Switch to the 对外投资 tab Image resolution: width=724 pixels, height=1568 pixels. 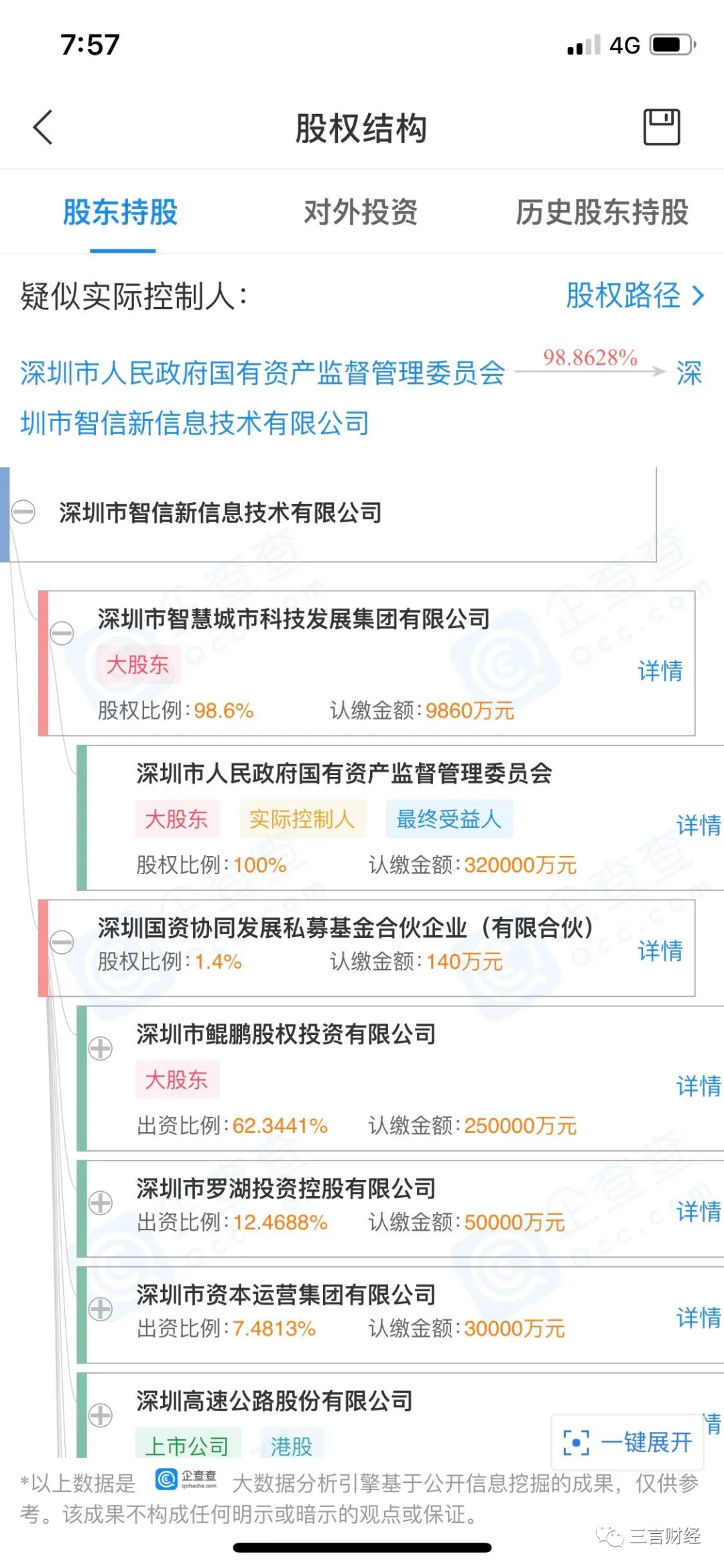[361, 212]
